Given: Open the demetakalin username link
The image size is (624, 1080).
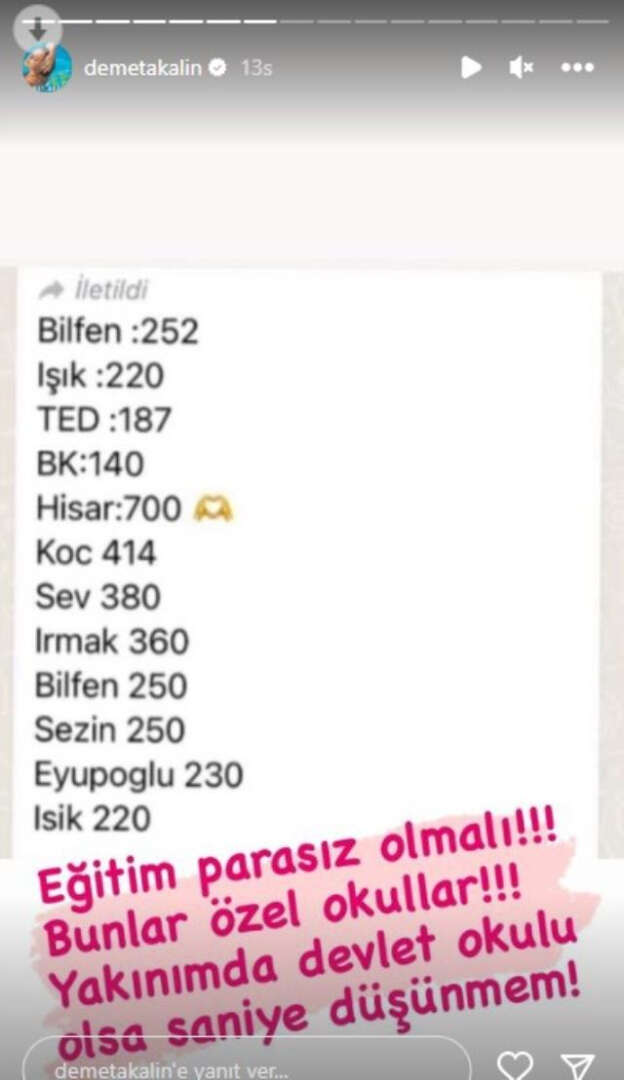Looking at the screenshot, I should [143, 68].
